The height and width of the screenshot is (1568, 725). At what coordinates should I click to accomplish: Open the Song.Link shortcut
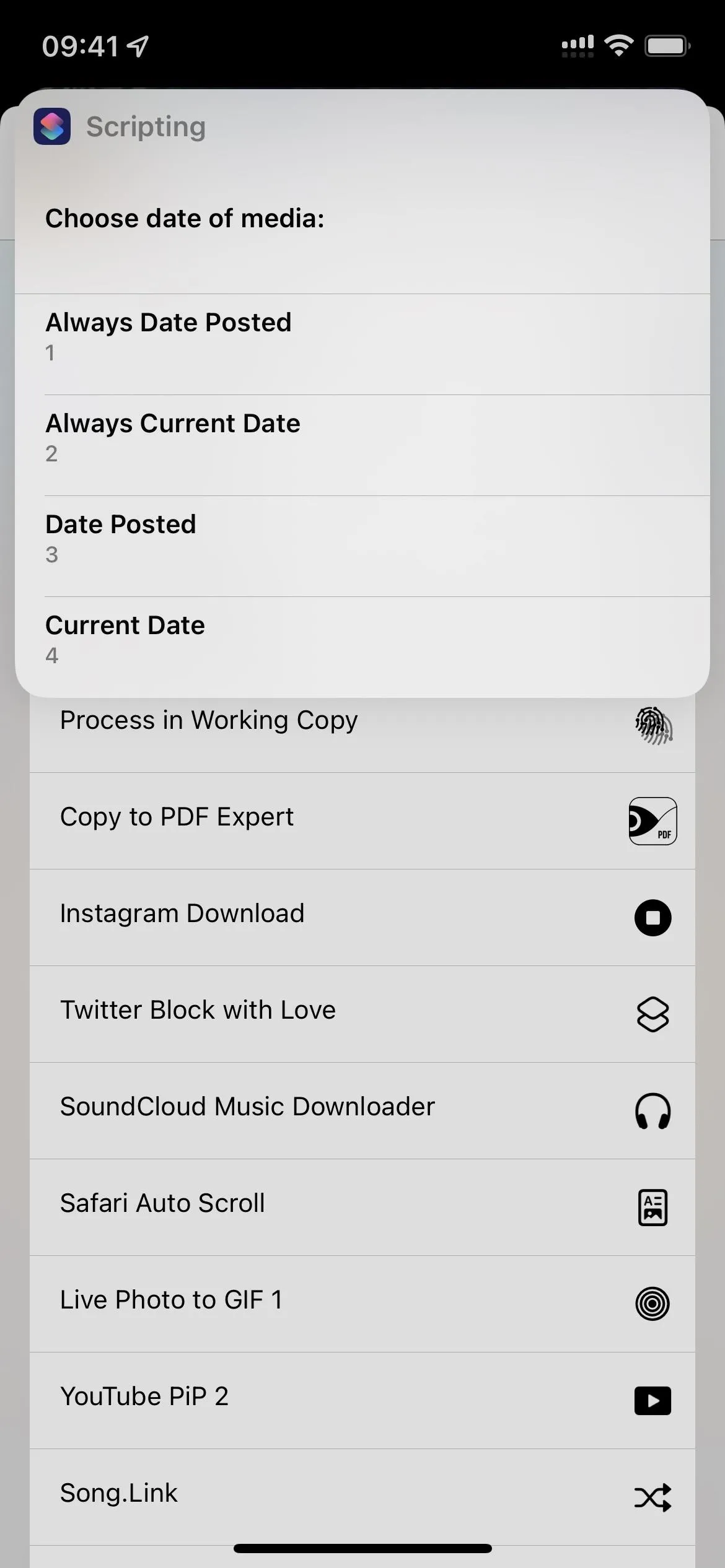pyautogui.click(x=362, y=1497)
